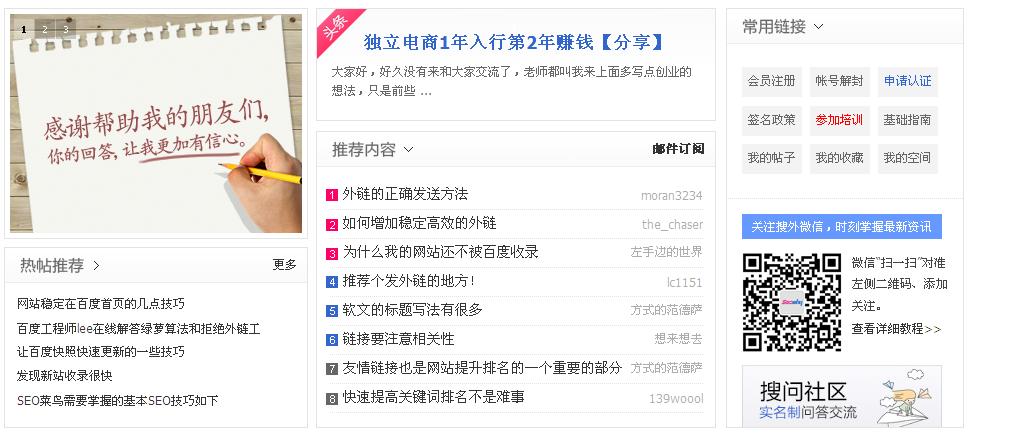Open post 软文的标题写法有很多
1030x435 pixels.
(412, 310)
